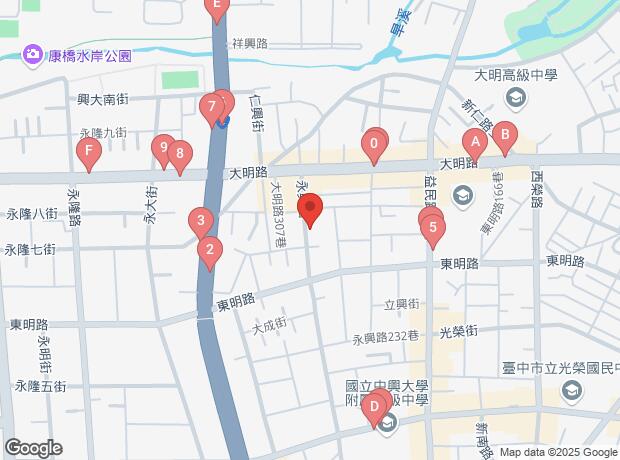Select the marker numbered 2
This screenshot has height=460, width=620.
coord(208,250)
